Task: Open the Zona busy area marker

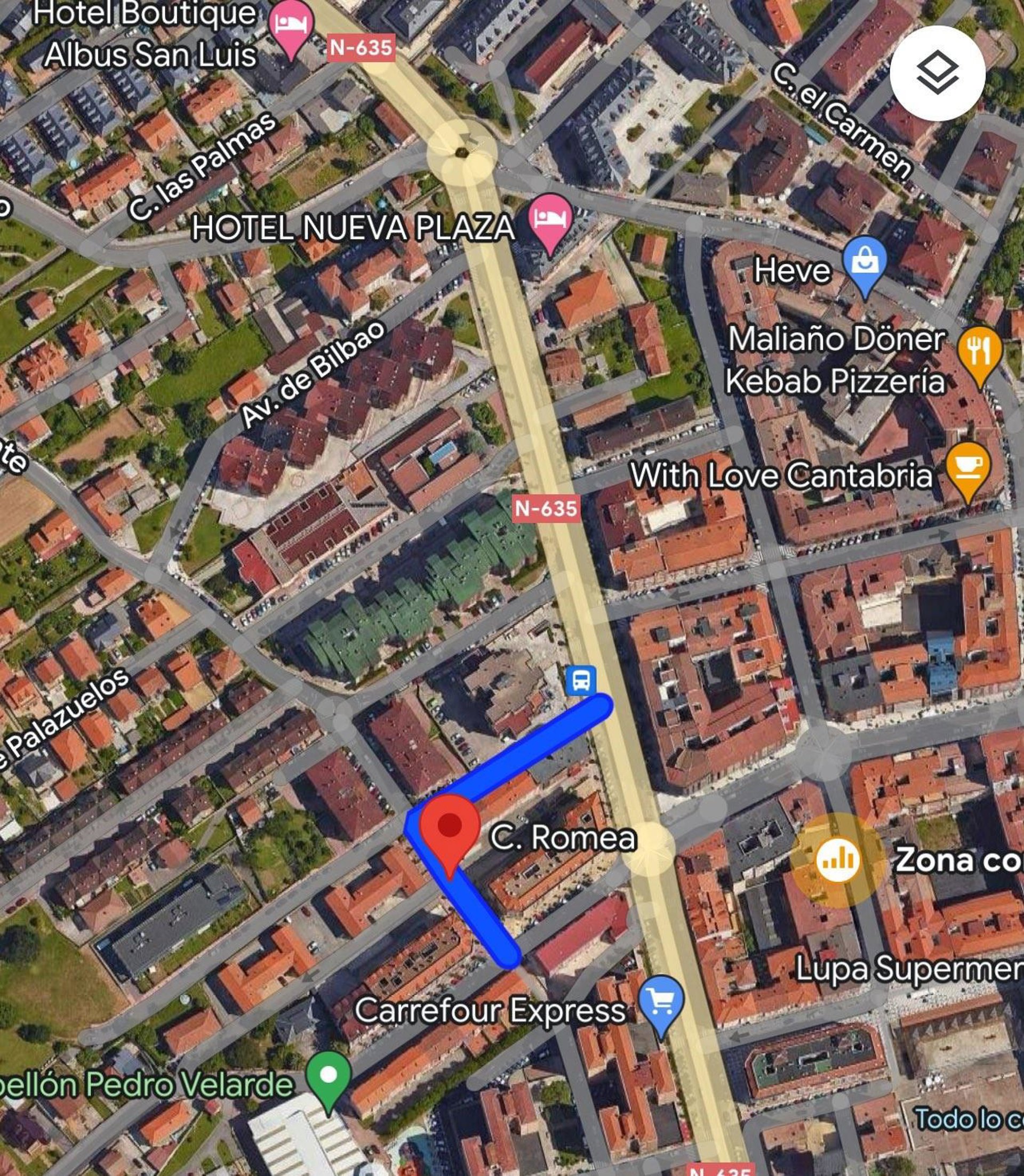Action: pos(837,859)
